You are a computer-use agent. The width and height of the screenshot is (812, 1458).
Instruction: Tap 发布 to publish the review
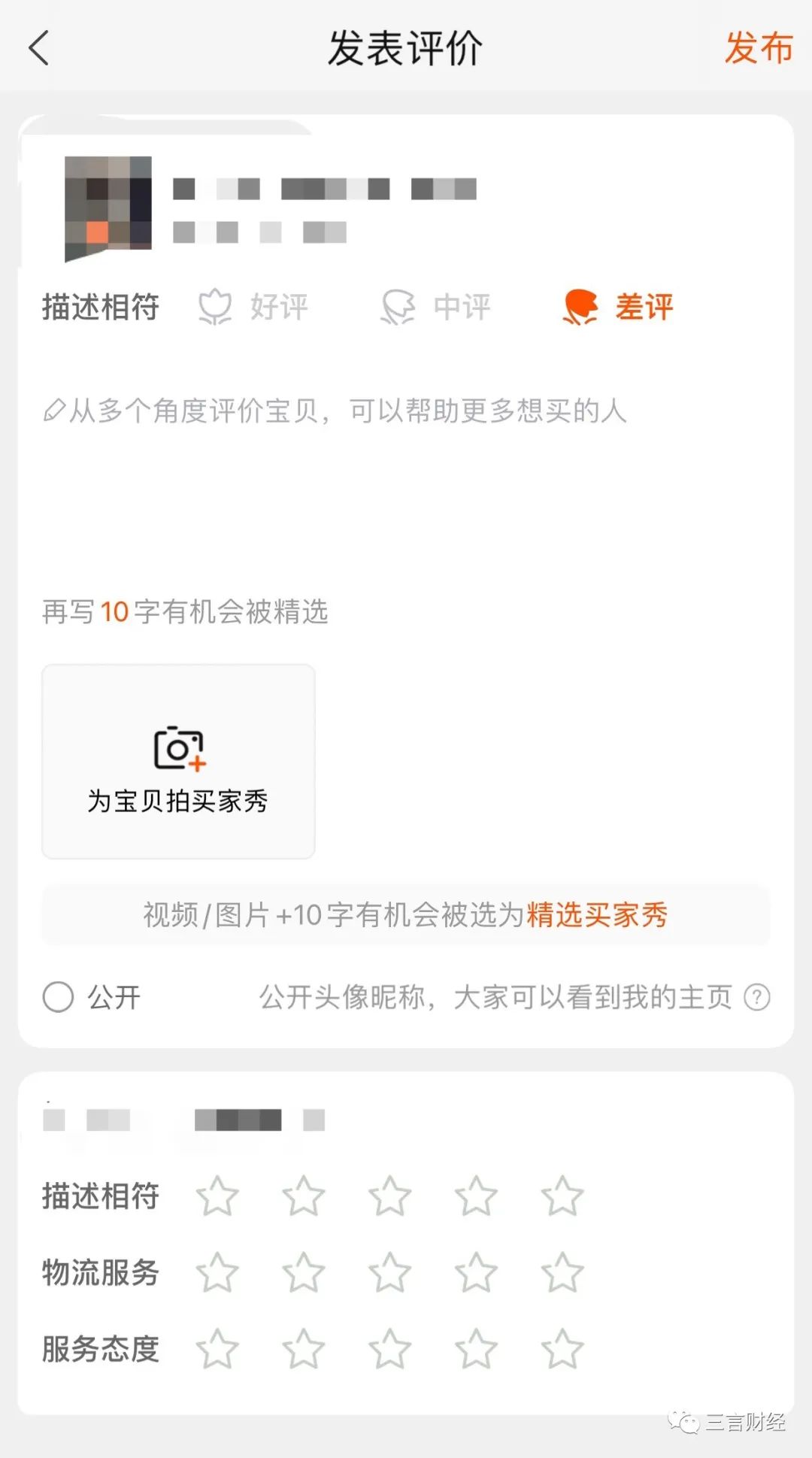(x=758, y=48)
